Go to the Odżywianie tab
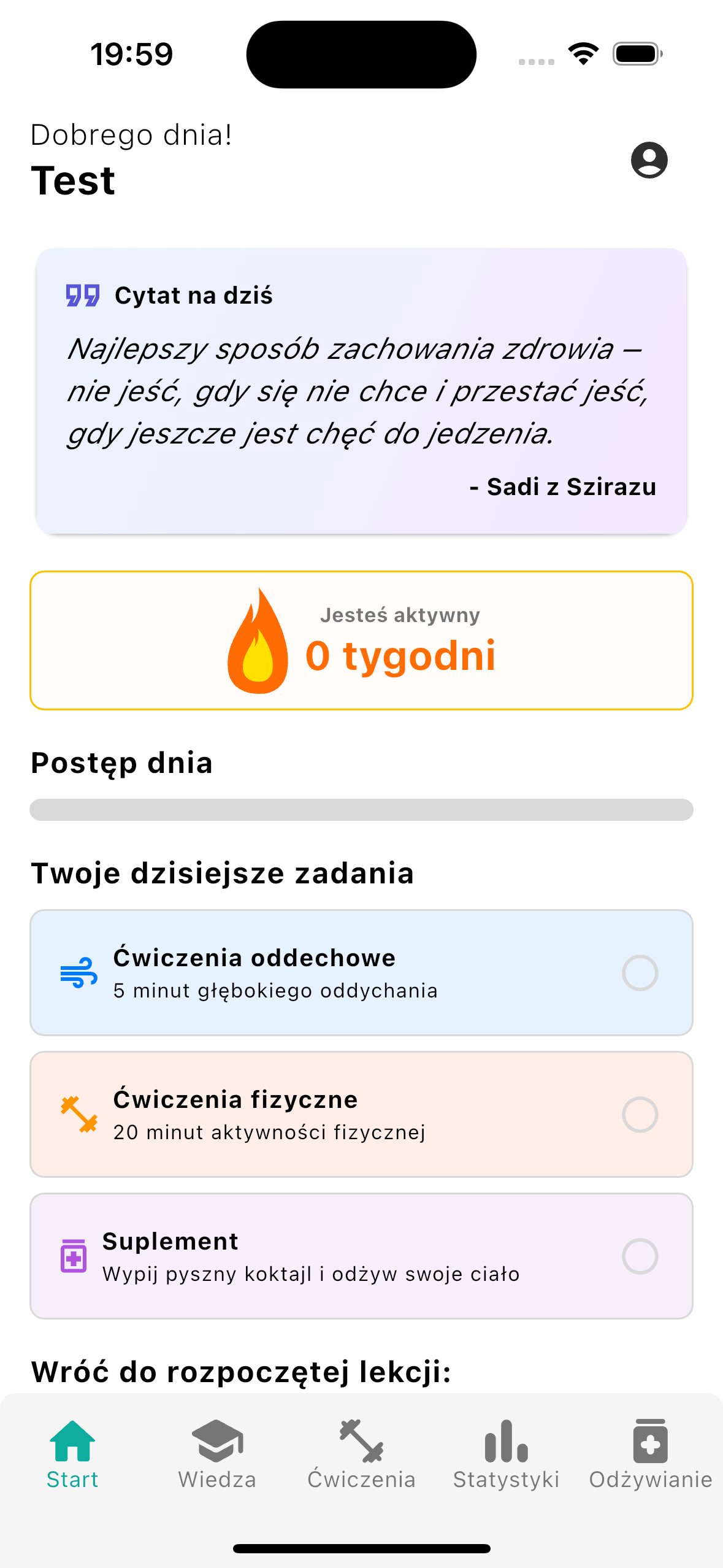This screenshot has width=723, height=1568. pyautogui.click(x=650, y=1454)
